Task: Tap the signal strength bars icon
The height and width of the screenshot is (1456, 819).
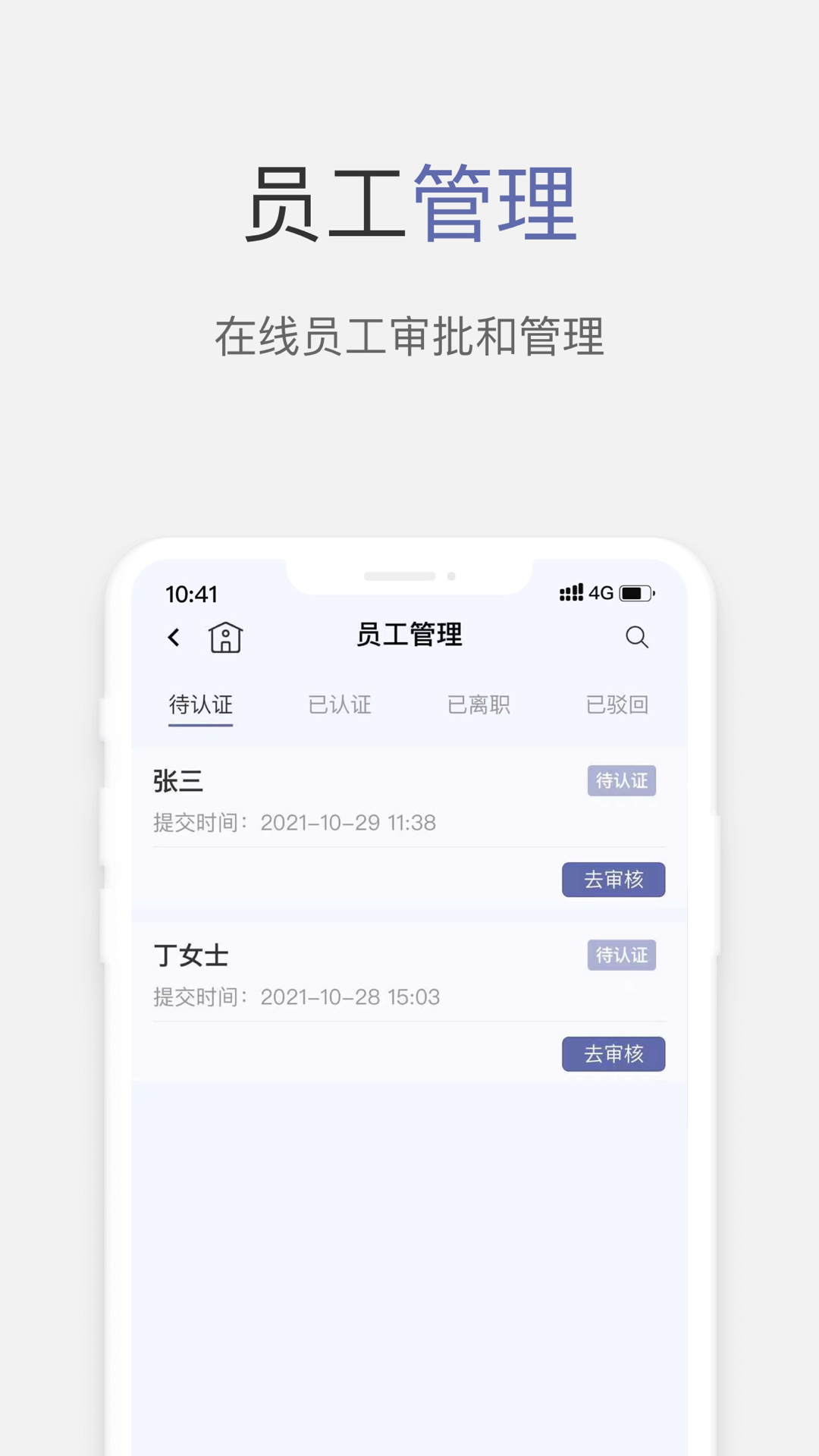Action: [572, 593]
